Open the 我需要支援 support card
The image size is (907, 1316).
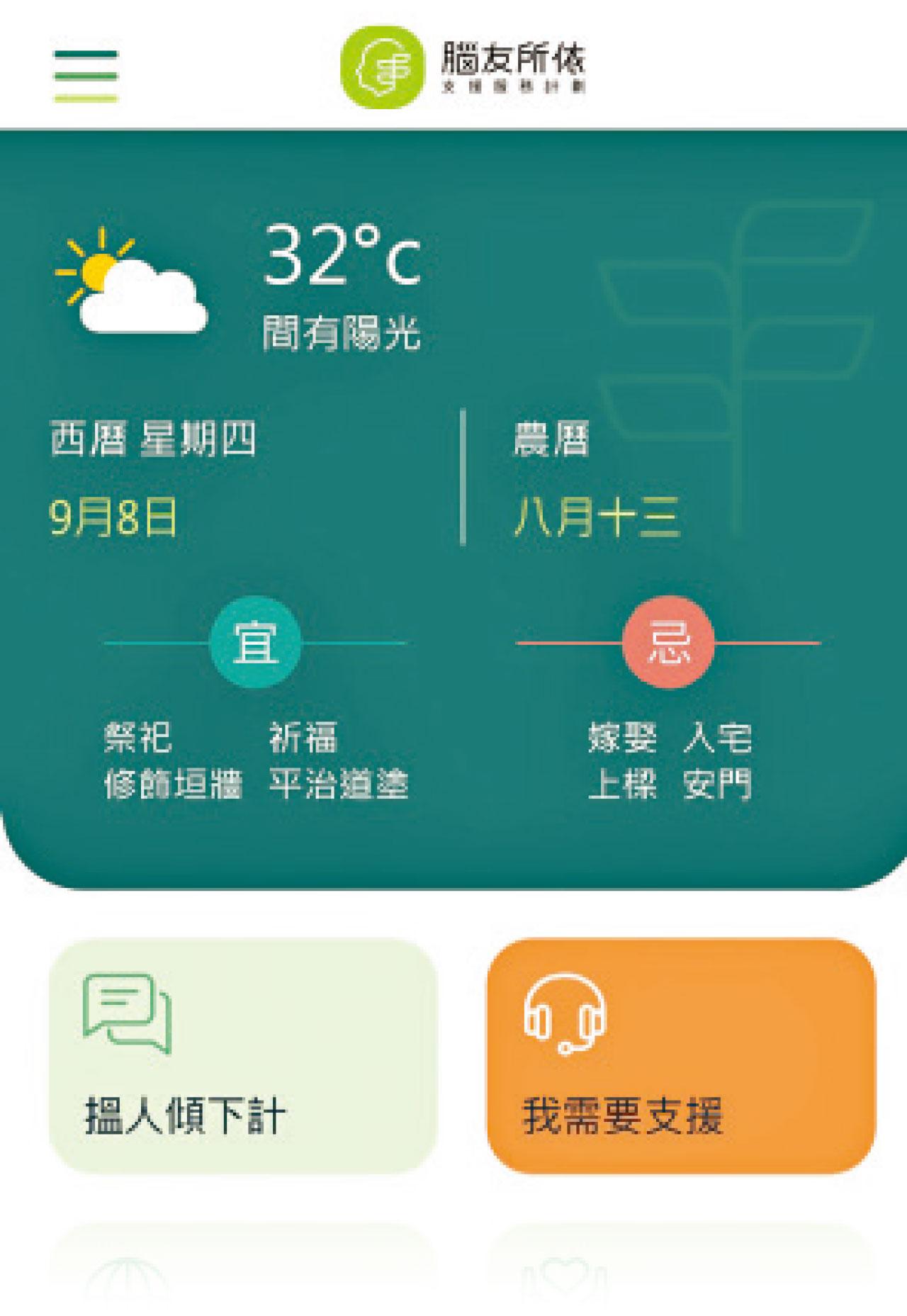[680, 1055]
